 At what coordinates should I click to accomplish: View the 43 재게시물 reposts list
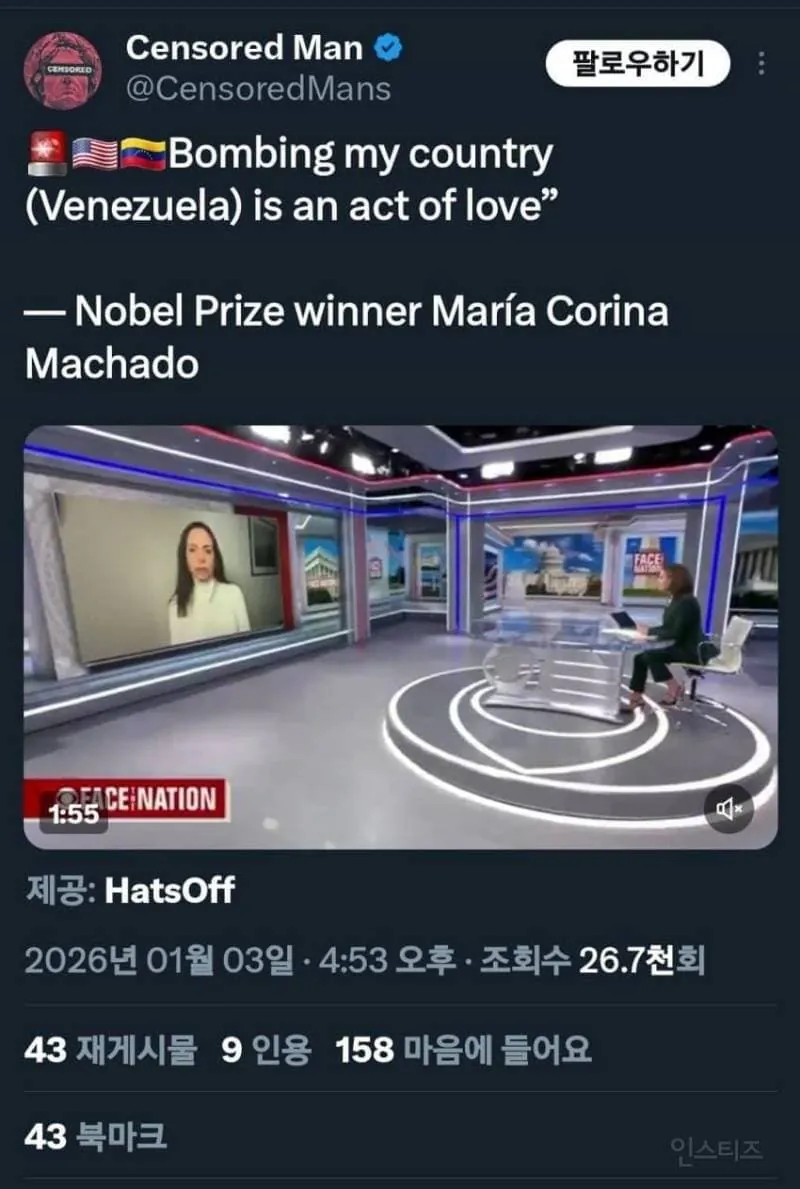tap(110, 1050)
